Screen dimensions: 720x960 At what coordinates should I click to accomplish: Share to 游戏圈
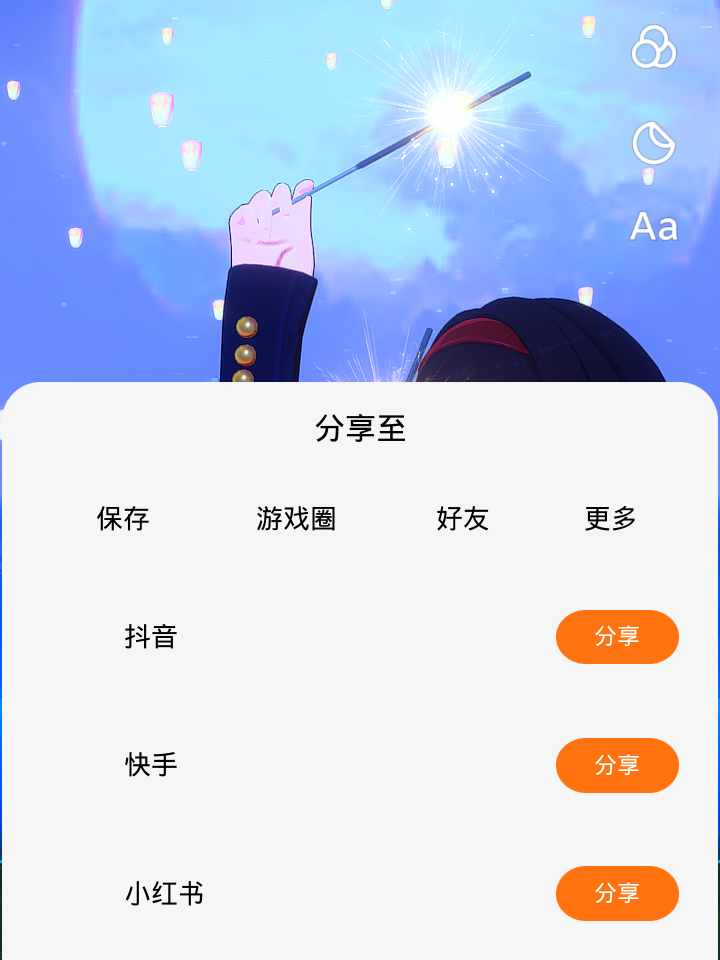296,518
